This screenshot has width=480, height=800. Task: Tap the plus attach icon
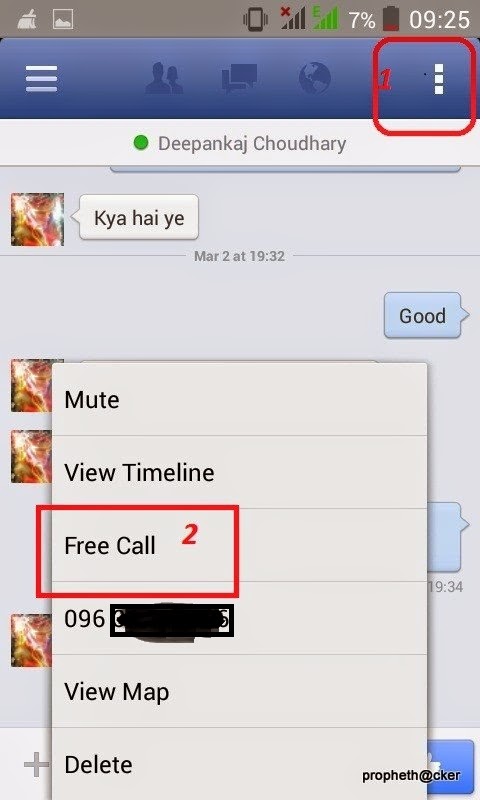click(x=36, y=765)
